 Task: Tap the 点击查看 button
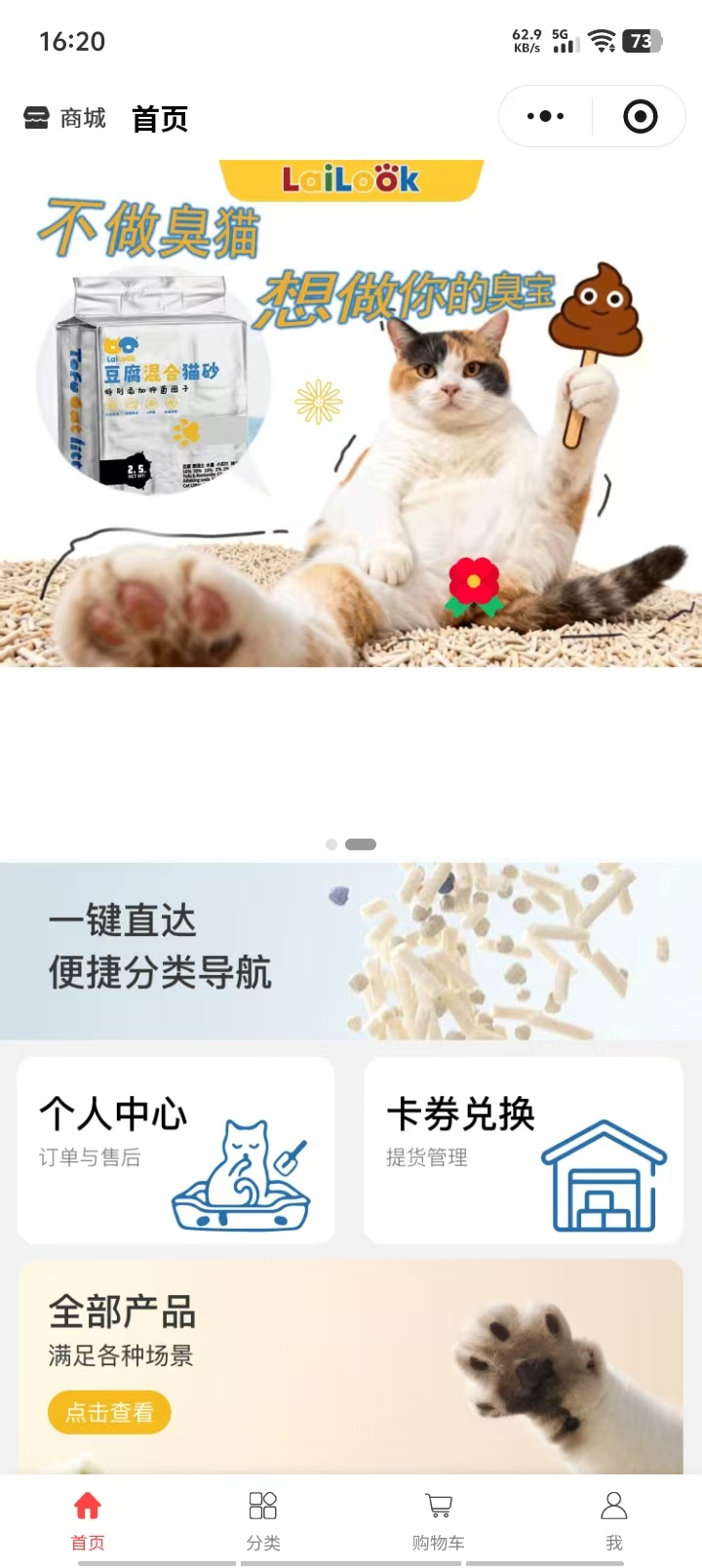[109, 1412]
